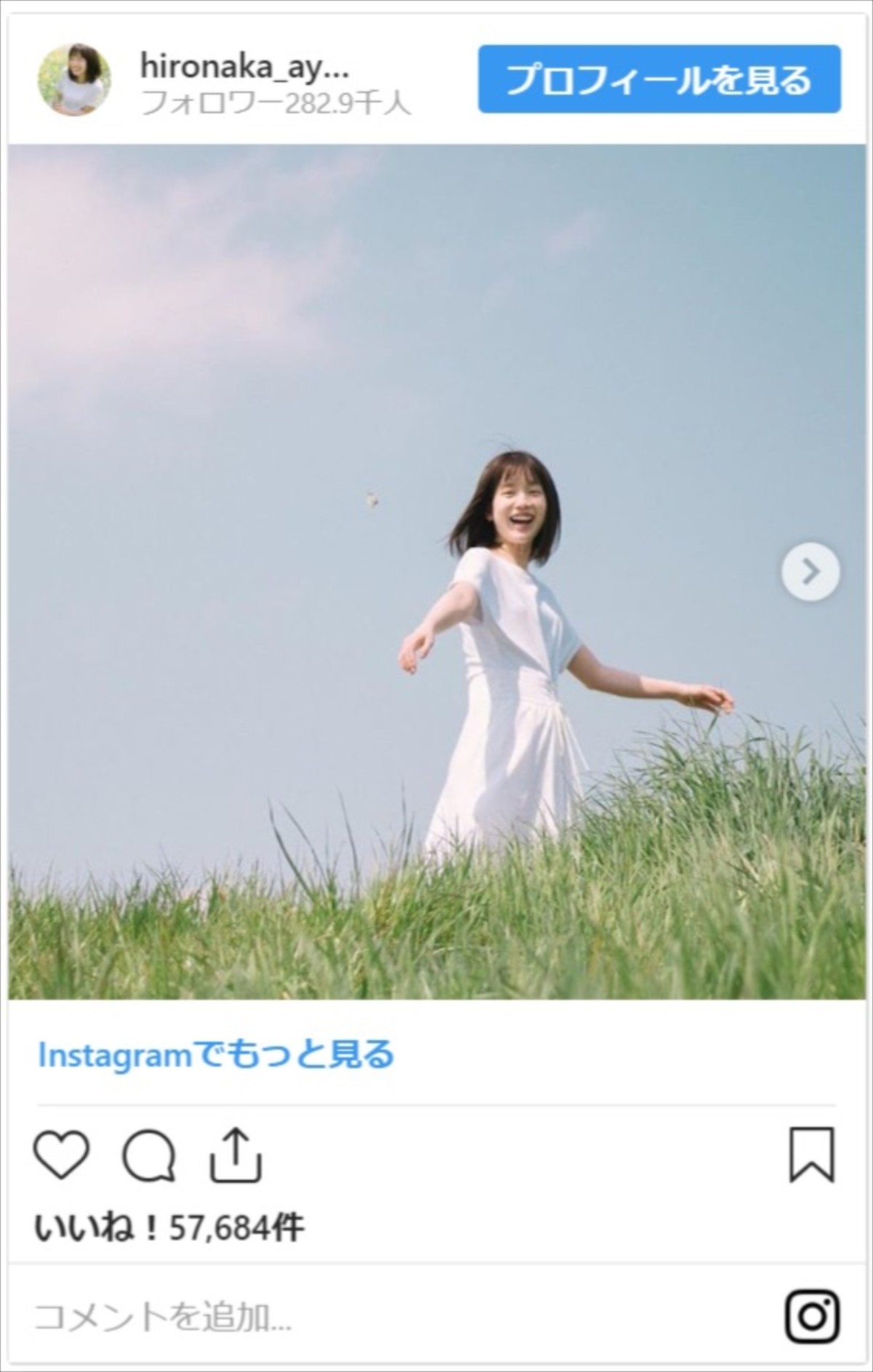
Task: Go to the next photo in the carousel
Action: pyautogui.click(x=810, y=572)
